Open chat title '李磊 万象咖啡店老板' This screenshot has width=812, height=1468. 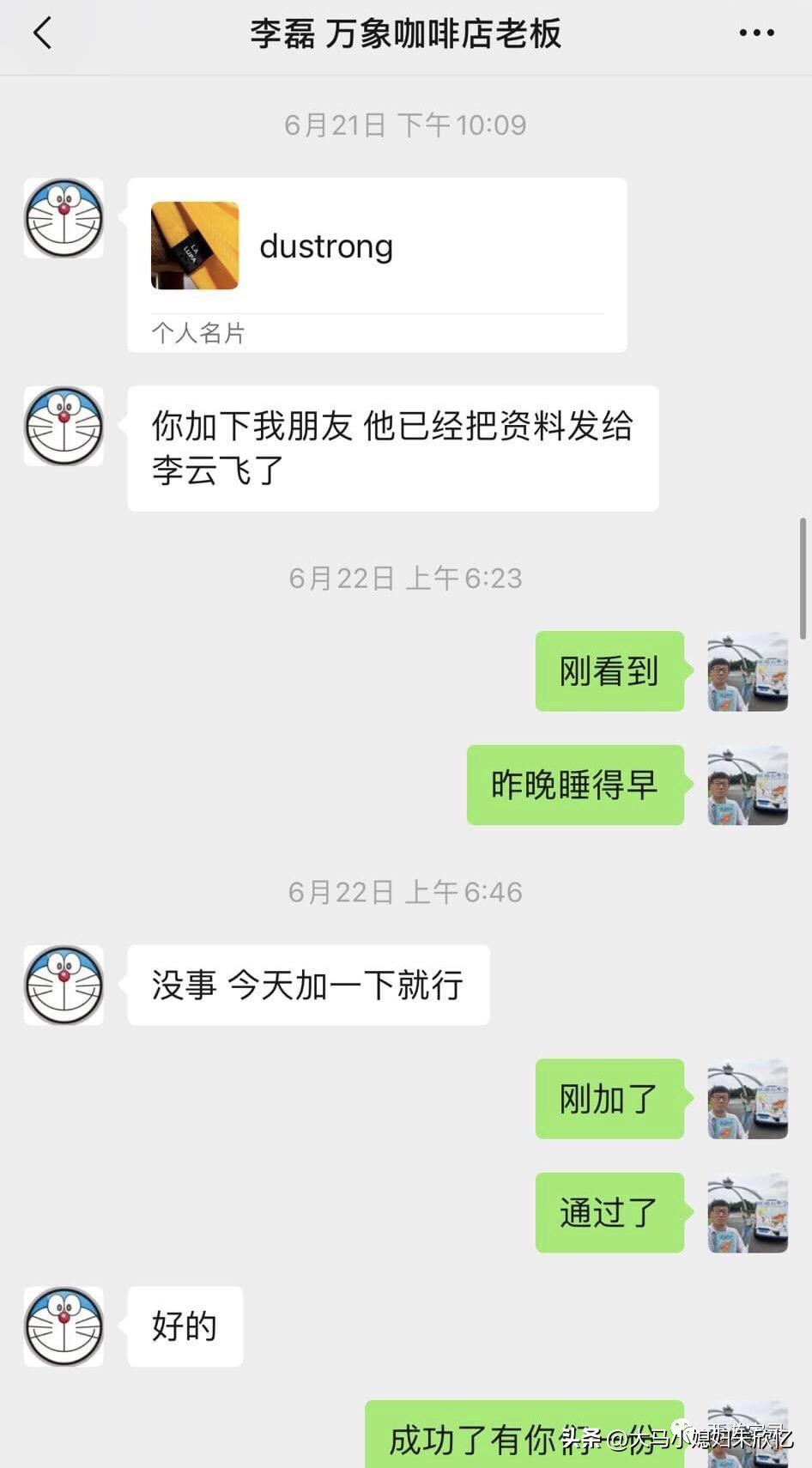(x=406, y=34)
